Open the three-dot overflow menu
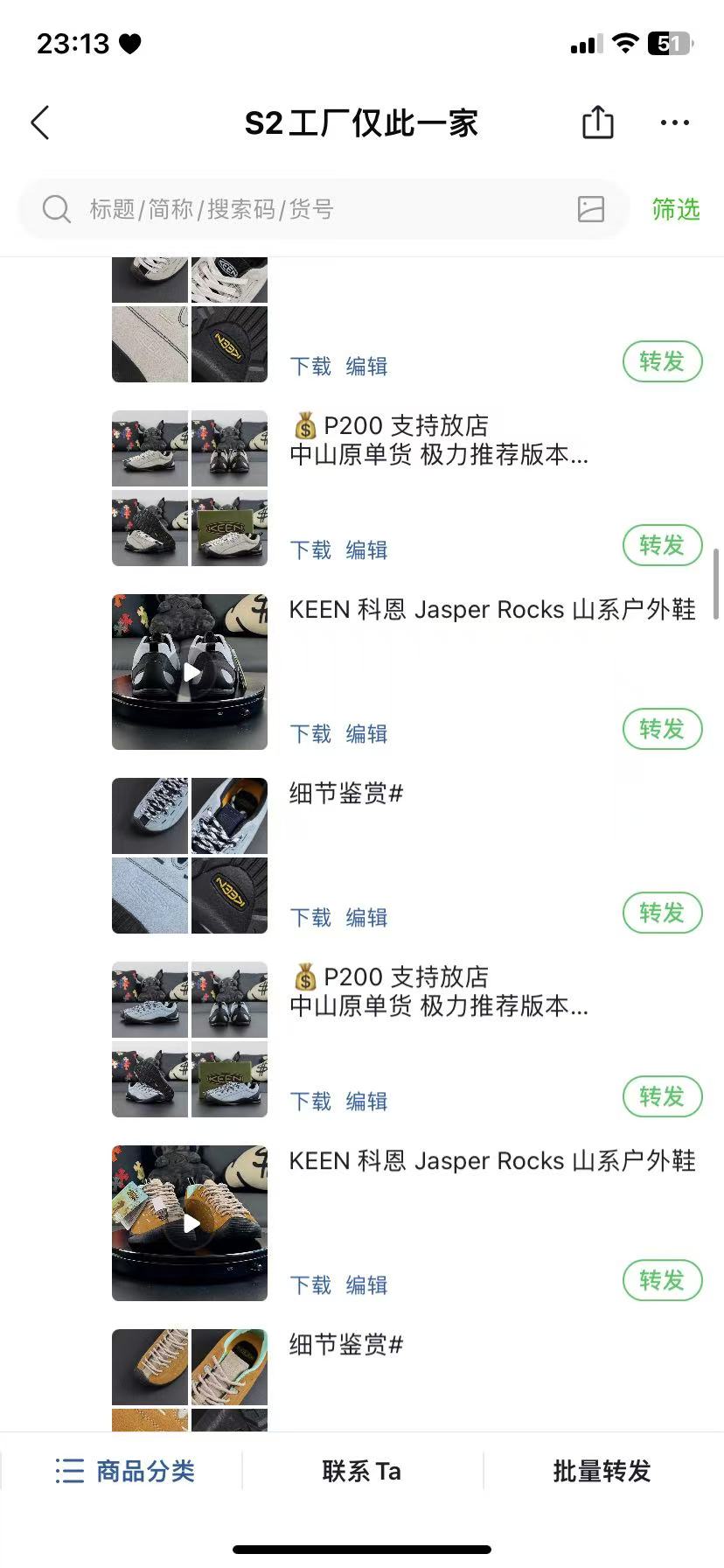The image size is (724, 1568). coord(674,123)
